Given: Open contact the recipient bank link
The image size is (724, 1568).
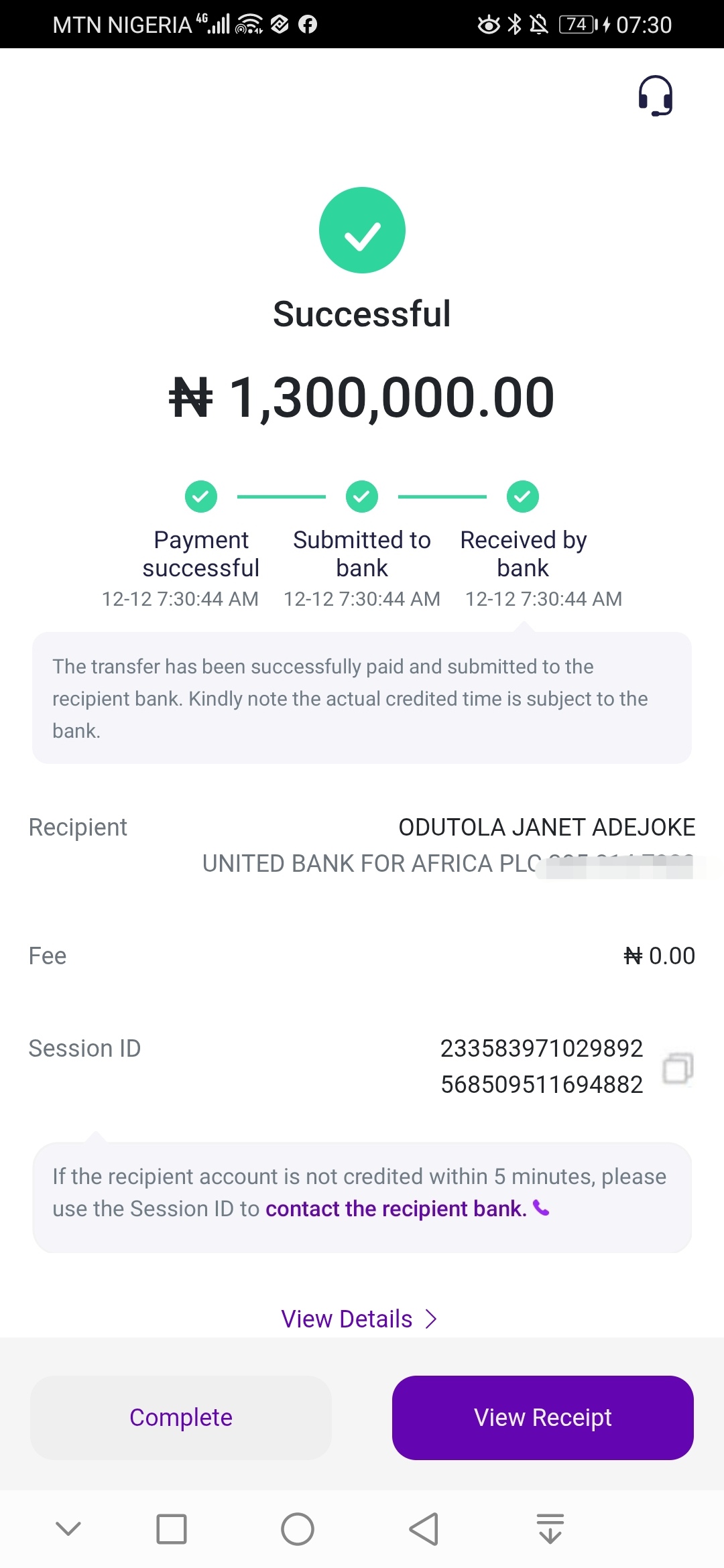Looking at the screenshot, I should point(396,1209).
